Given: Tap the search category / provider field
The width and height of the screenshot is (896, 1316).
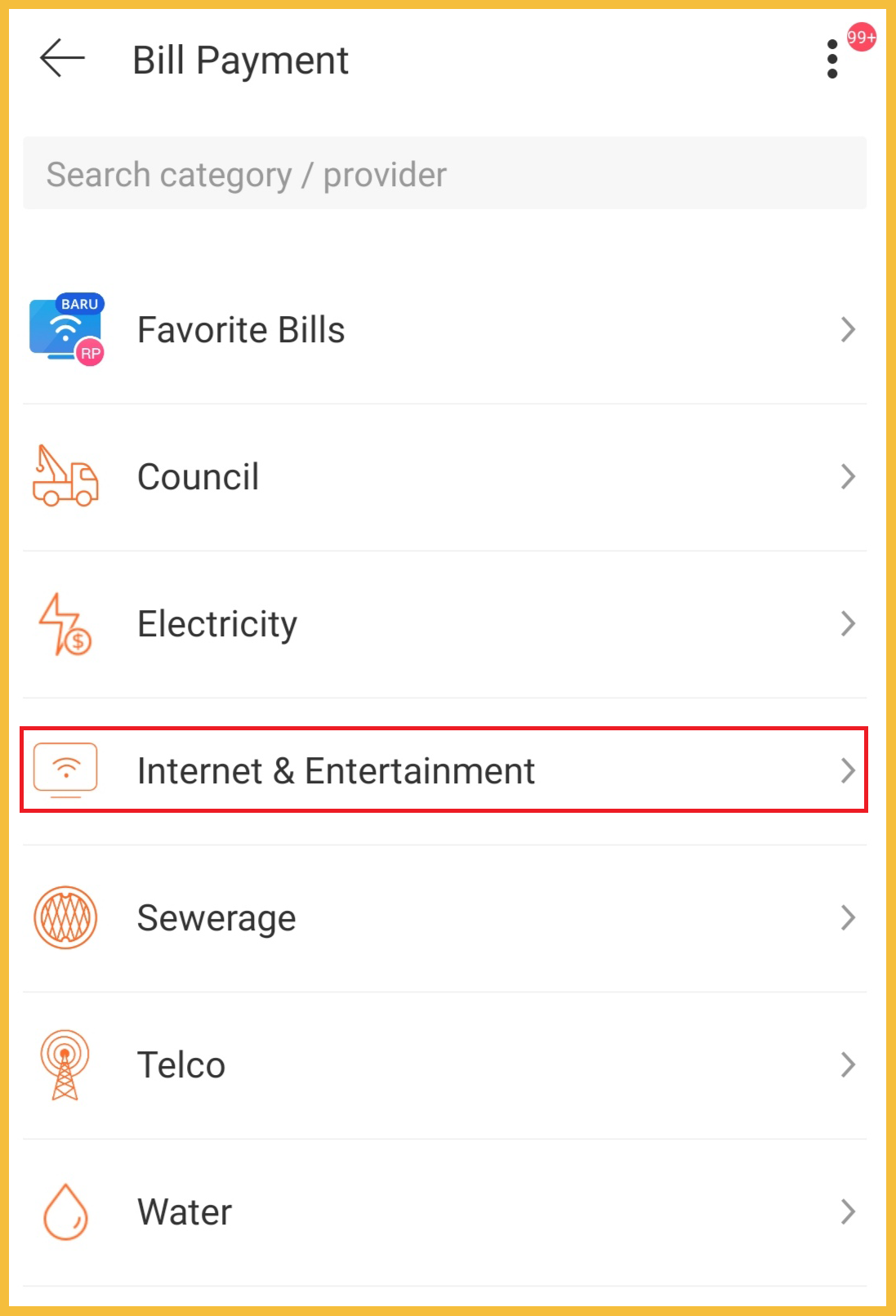Looking at the screenshot, I should tap(444, 174).
